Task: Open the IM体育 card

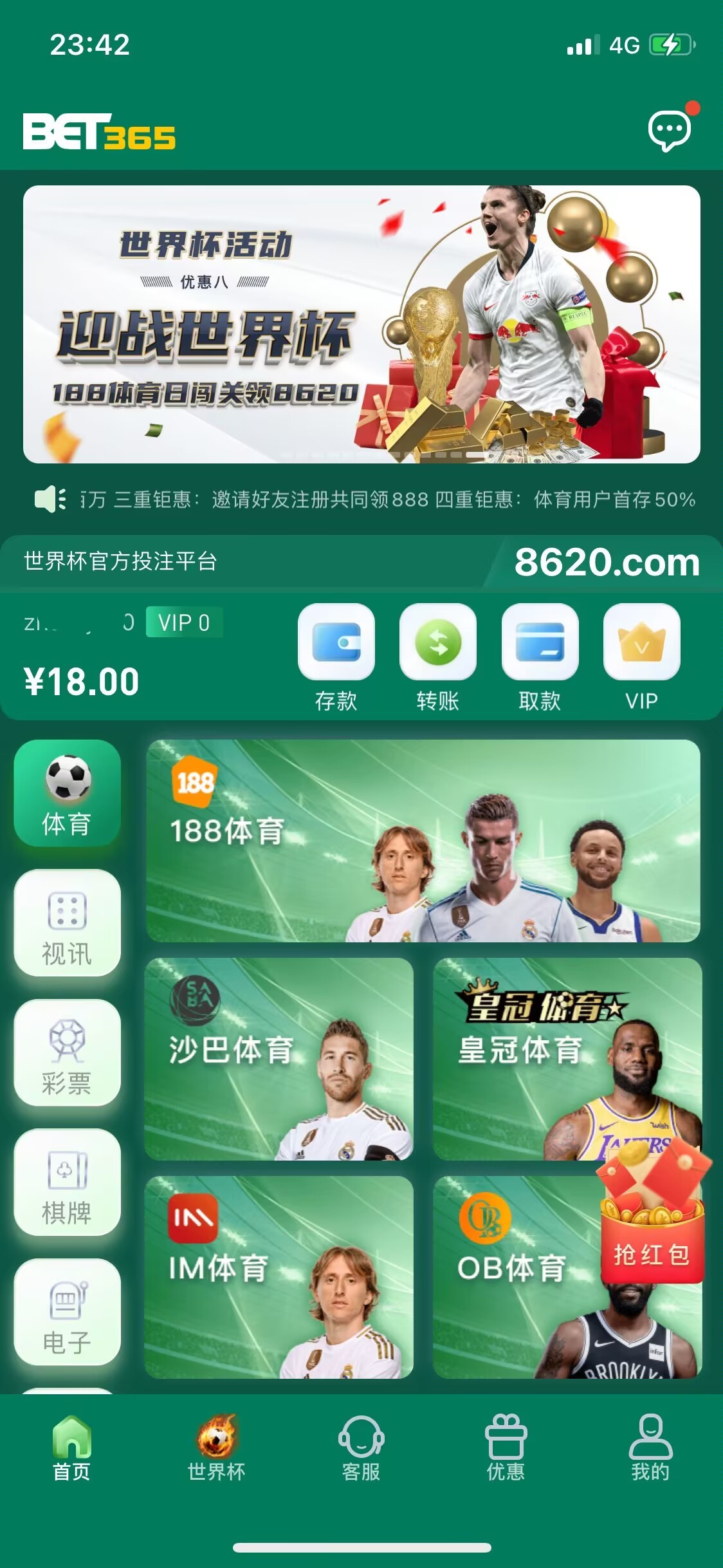Action: [279, 1277]
